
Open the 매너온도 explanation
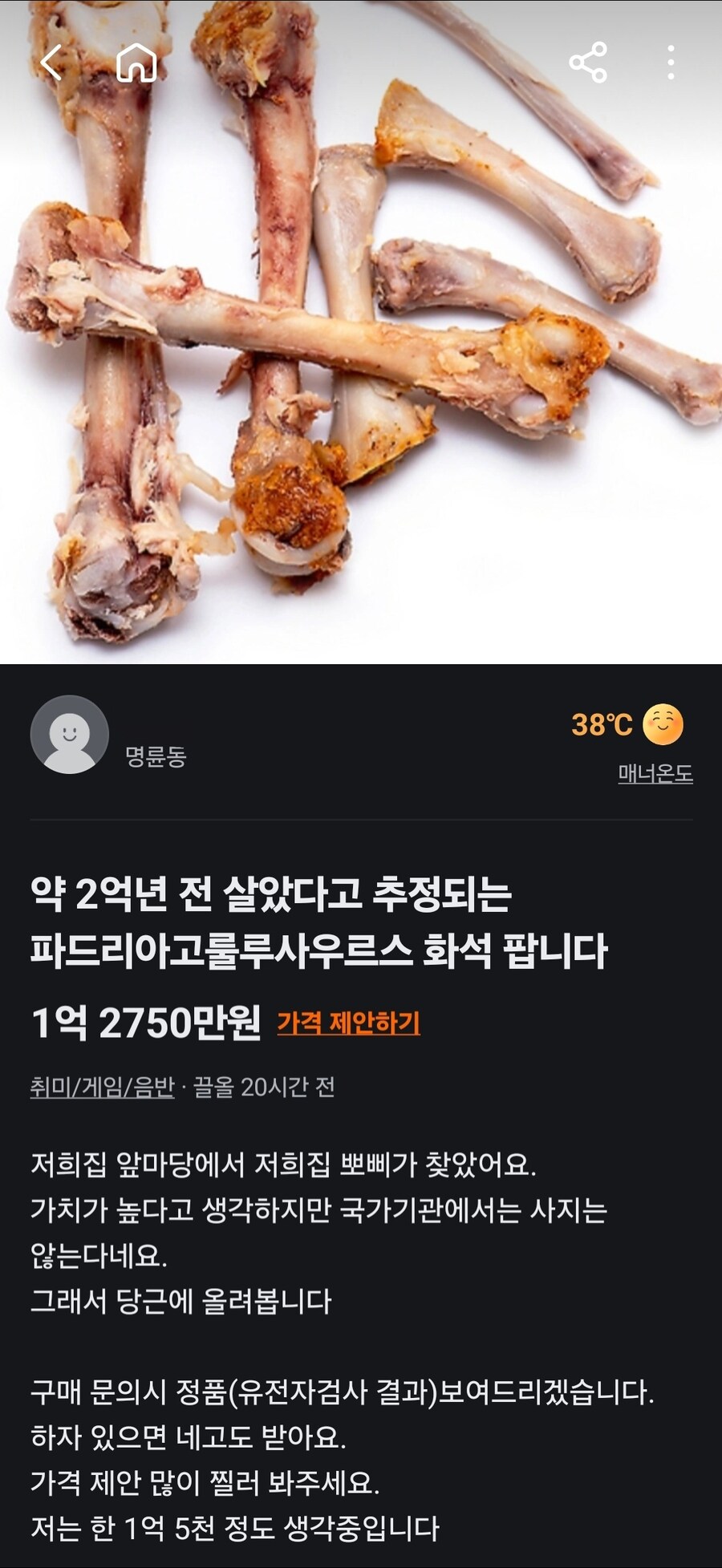coord(655,773)
